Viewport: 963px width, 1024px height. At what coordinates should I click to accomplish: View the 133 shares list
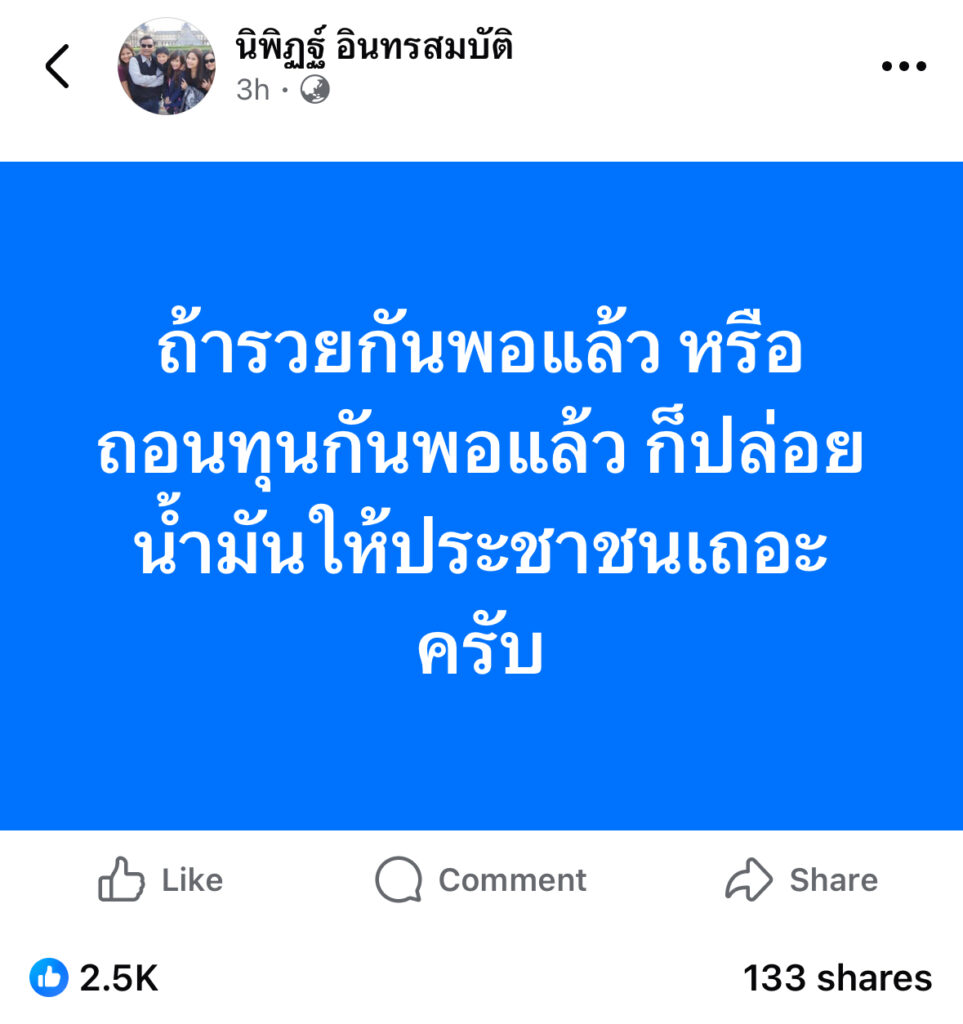[837, 977]
